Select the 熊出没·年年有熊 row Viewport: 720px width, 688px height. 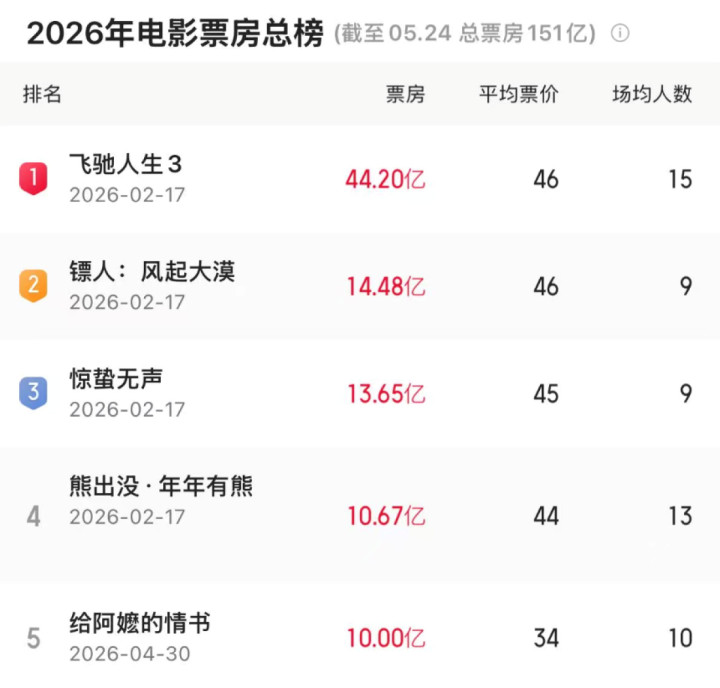click(x=360, y=514)
